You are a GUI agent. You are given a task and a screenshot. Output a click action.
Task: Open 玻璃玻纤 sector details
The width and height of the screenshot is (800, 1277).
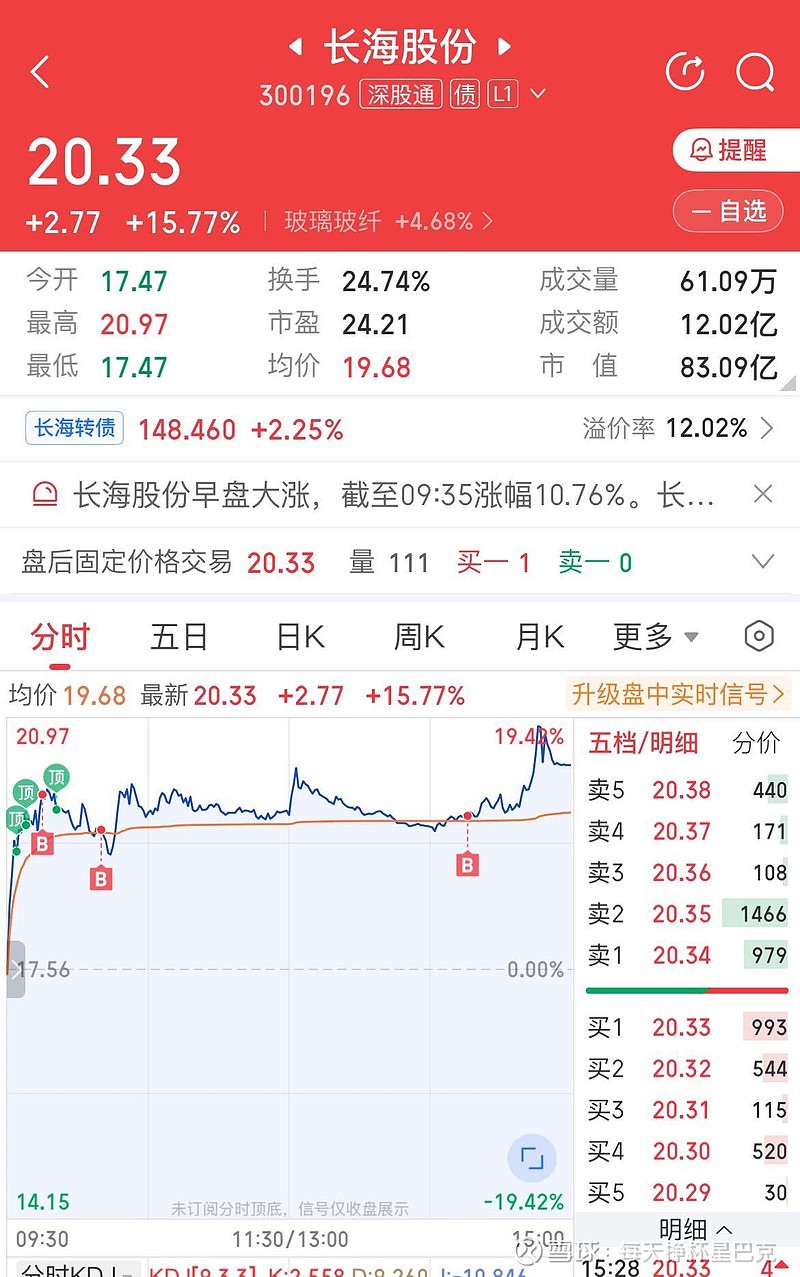tap(388, 222)
